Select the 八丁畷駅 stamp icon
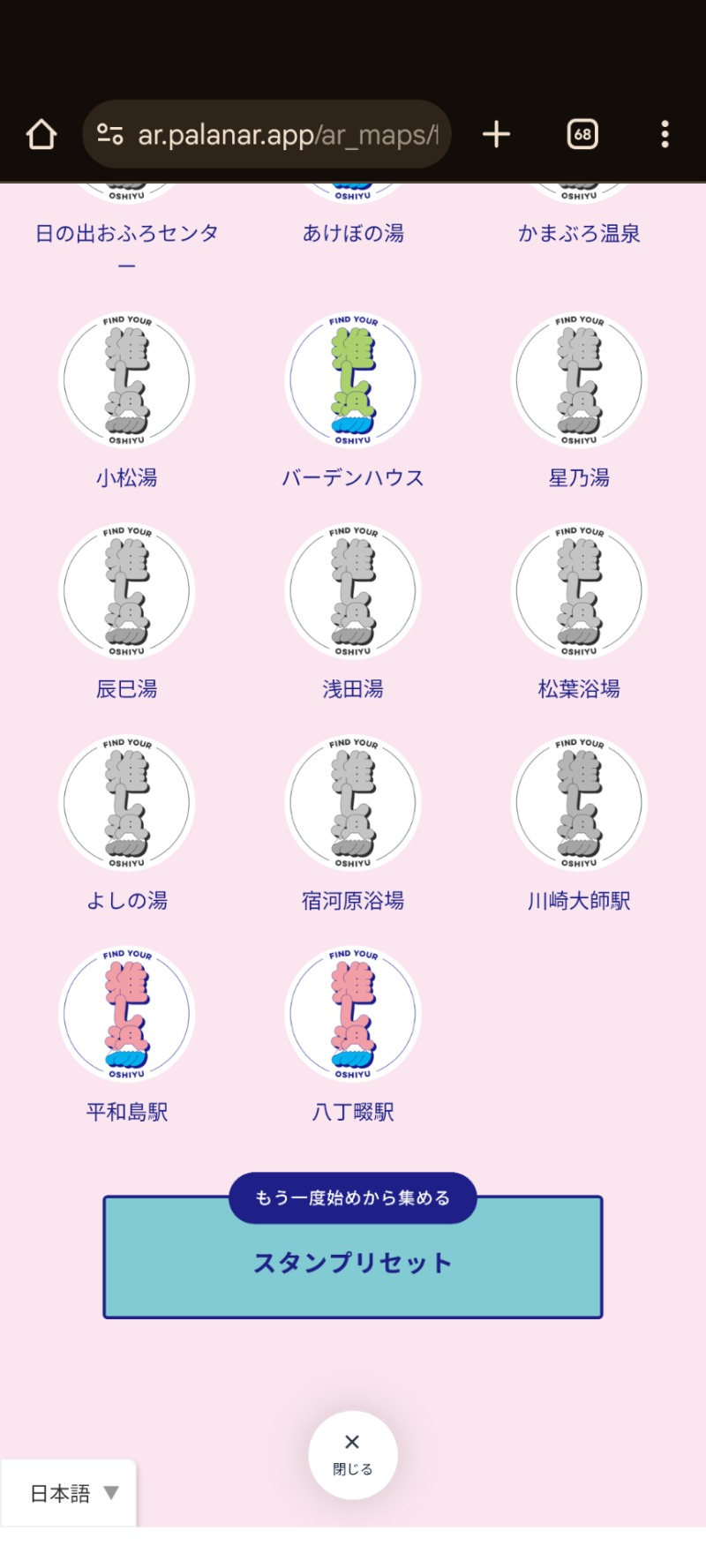 (352, 1015)
